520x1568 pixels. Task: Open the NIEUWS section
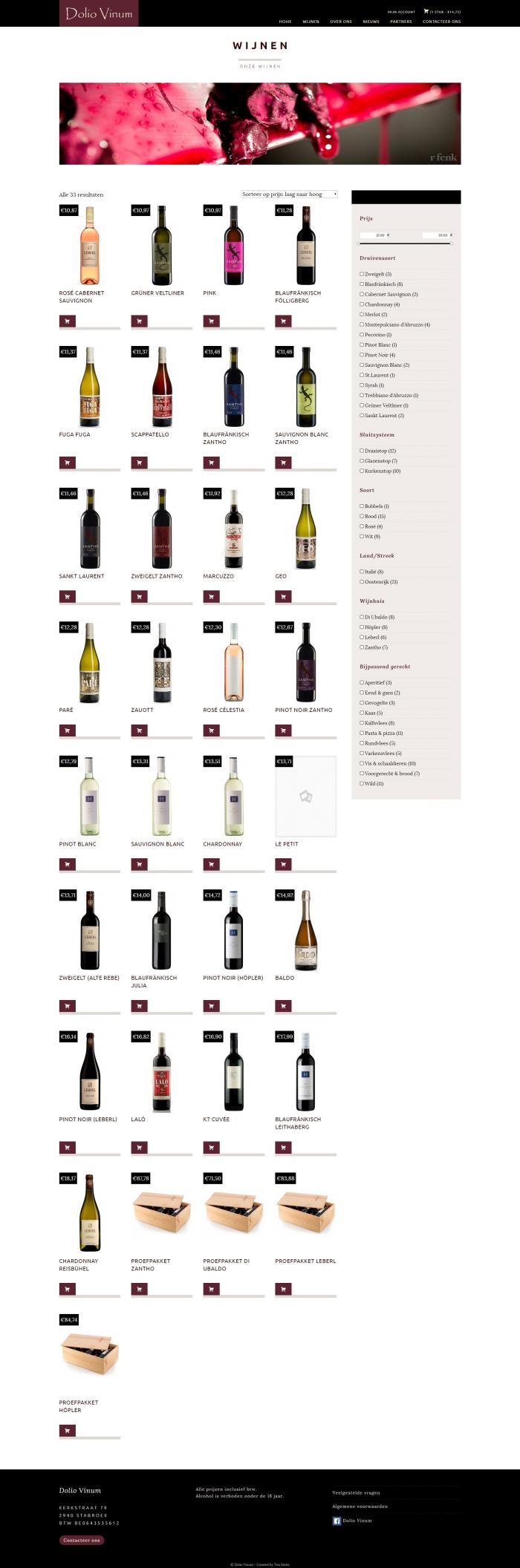371,22
